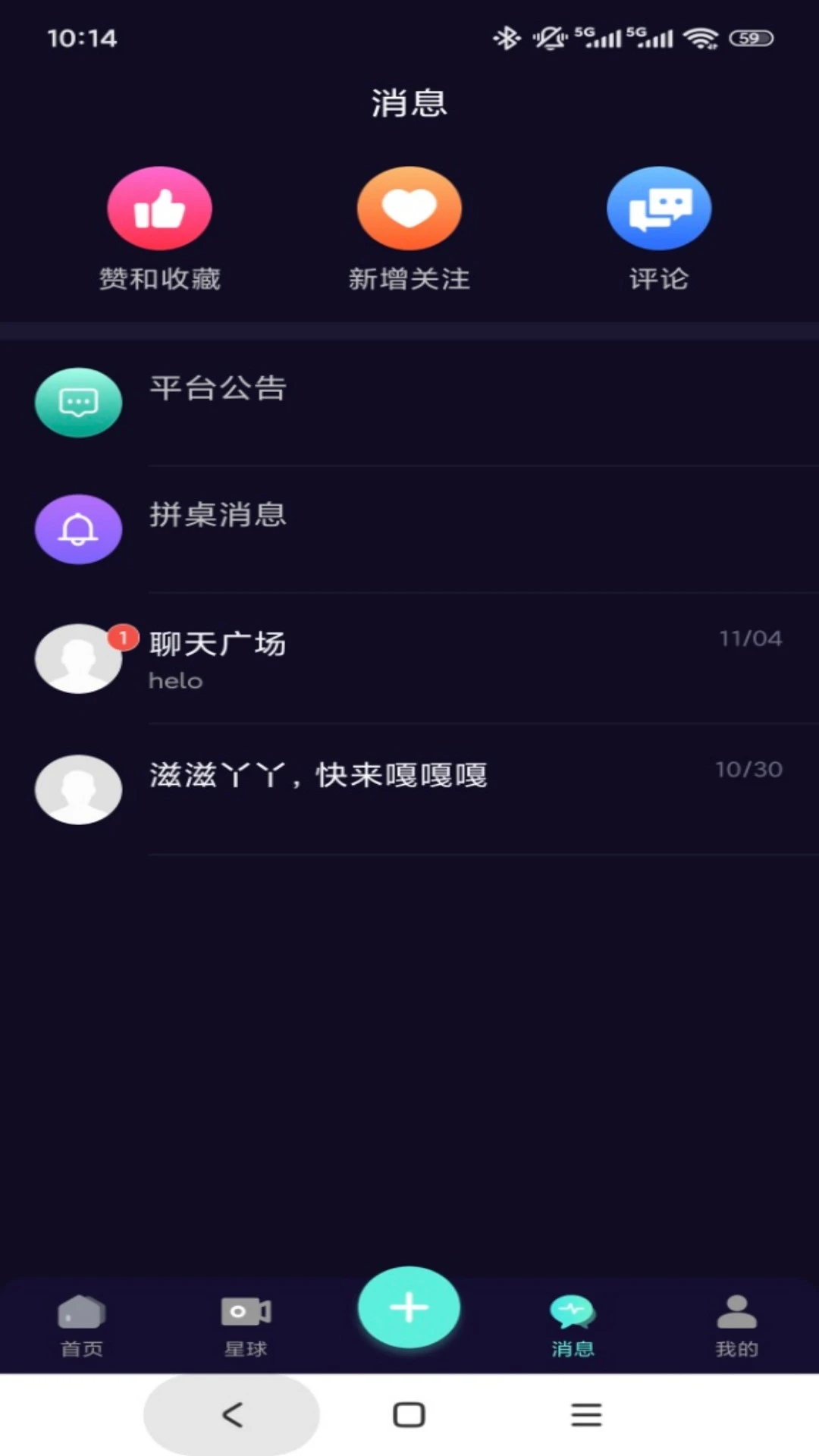The image size is (819, 1456).
Task: Open recent apps from the navigation bar
Action: pos(586,1414)
